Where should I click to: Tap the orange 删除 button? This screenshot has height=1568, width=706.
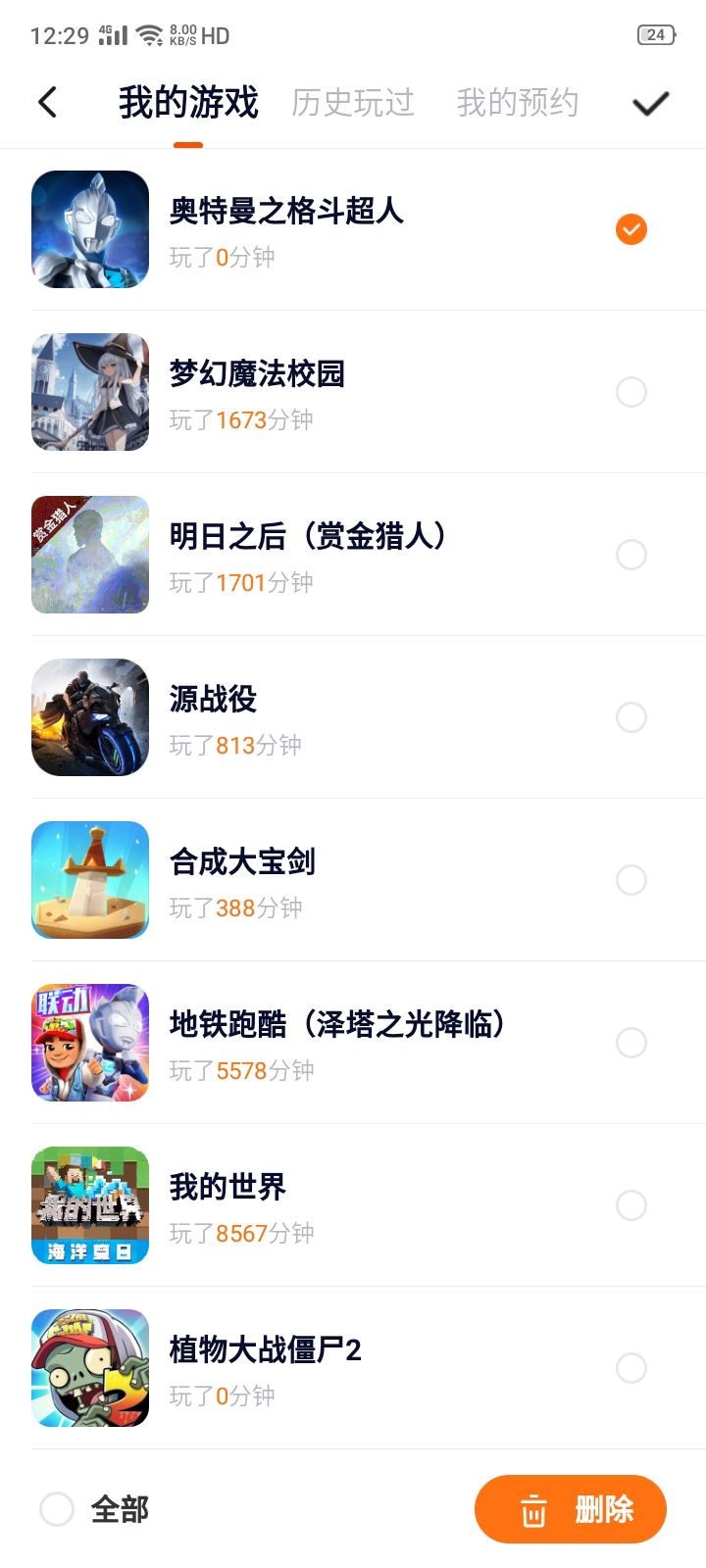[x=571, y=1509]
